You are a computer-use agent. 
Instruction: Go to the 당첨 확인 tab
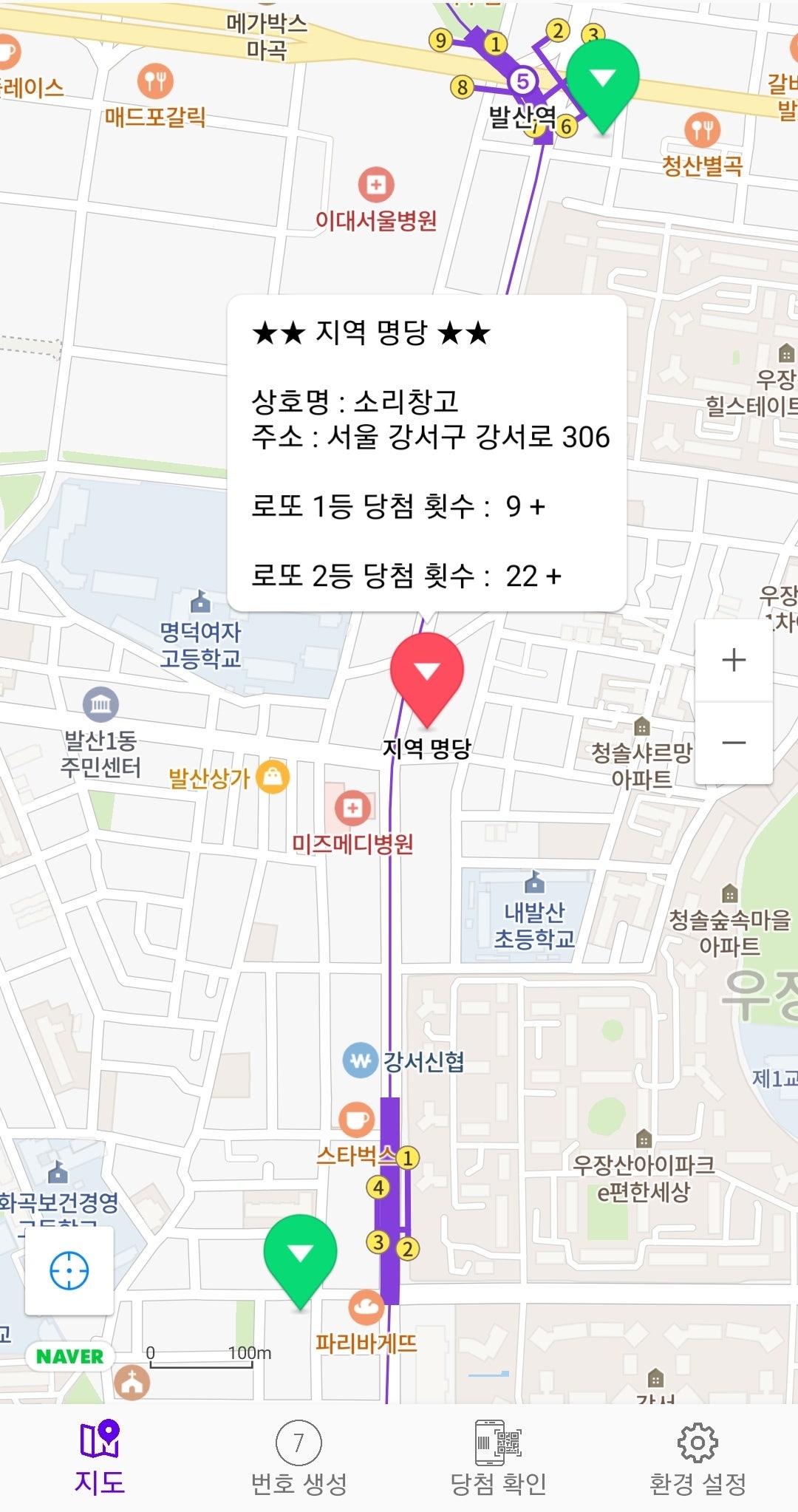(499, 1458)
